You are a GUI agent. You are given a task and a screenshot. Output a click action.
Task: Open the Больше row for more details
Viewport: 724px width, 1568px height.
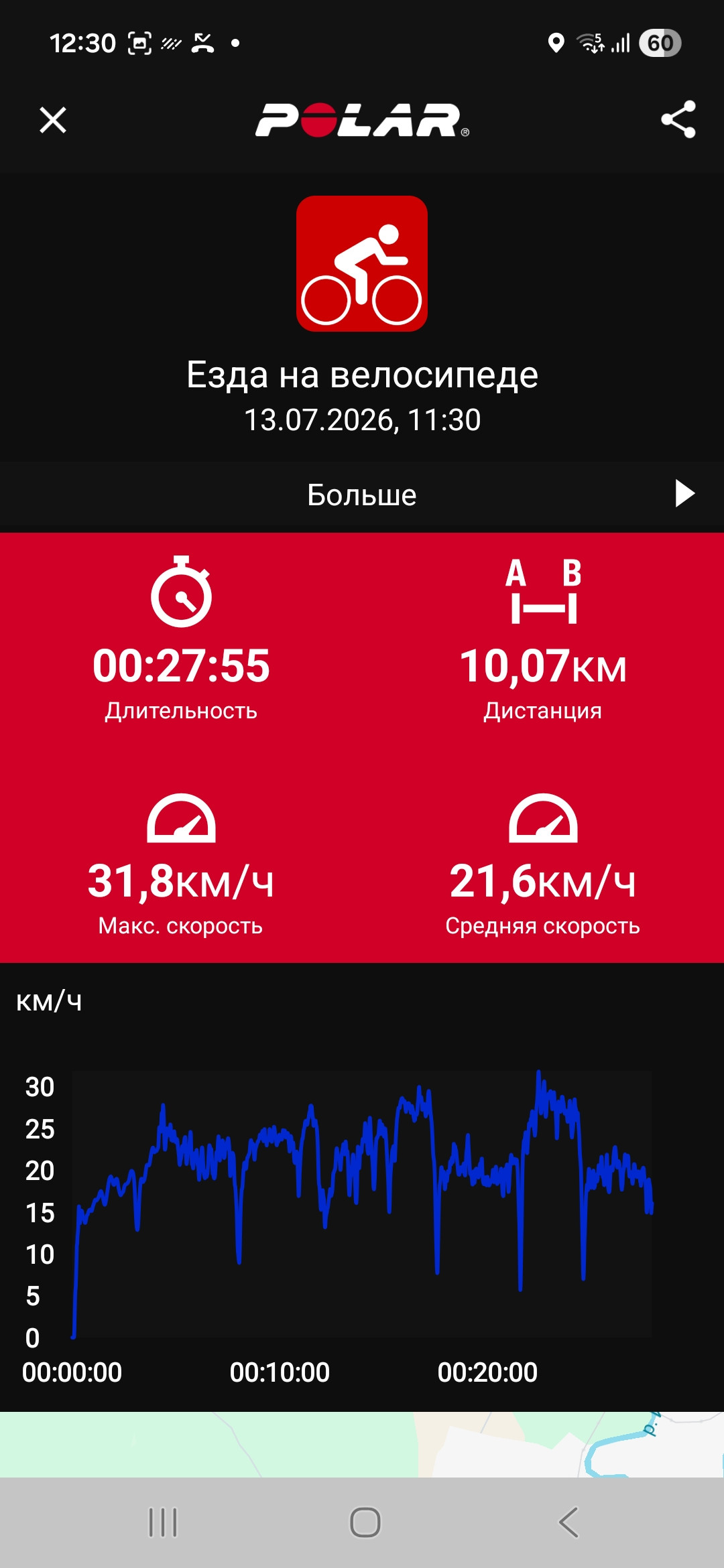pyautogui.click(x=362, y=495)
